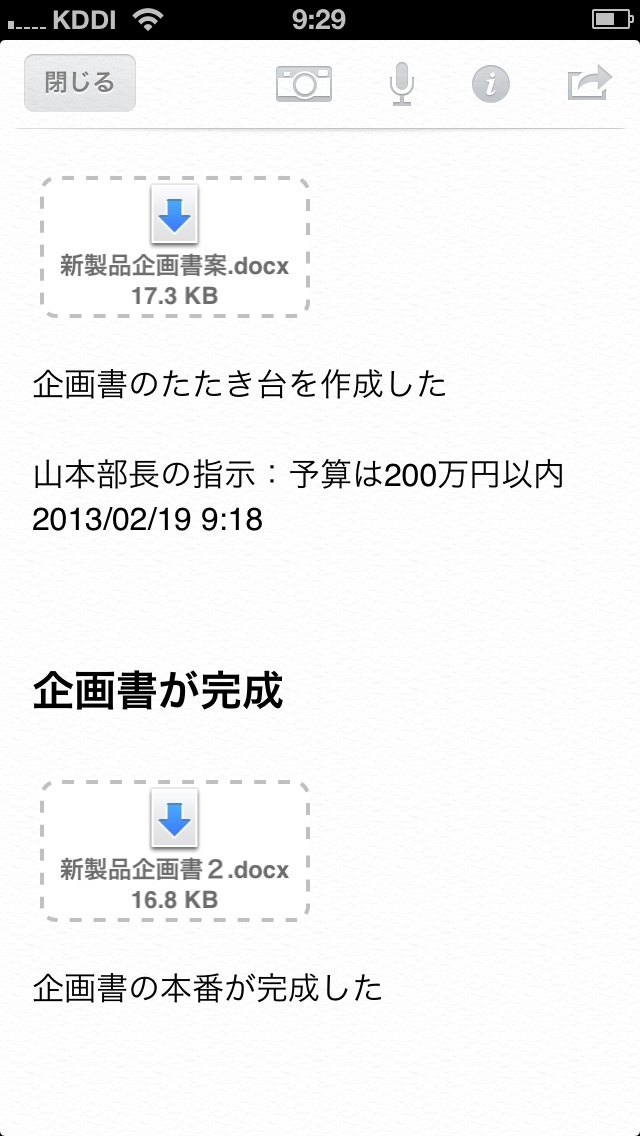Open the note info icon
640x1136 pixels.
[491, 84]
